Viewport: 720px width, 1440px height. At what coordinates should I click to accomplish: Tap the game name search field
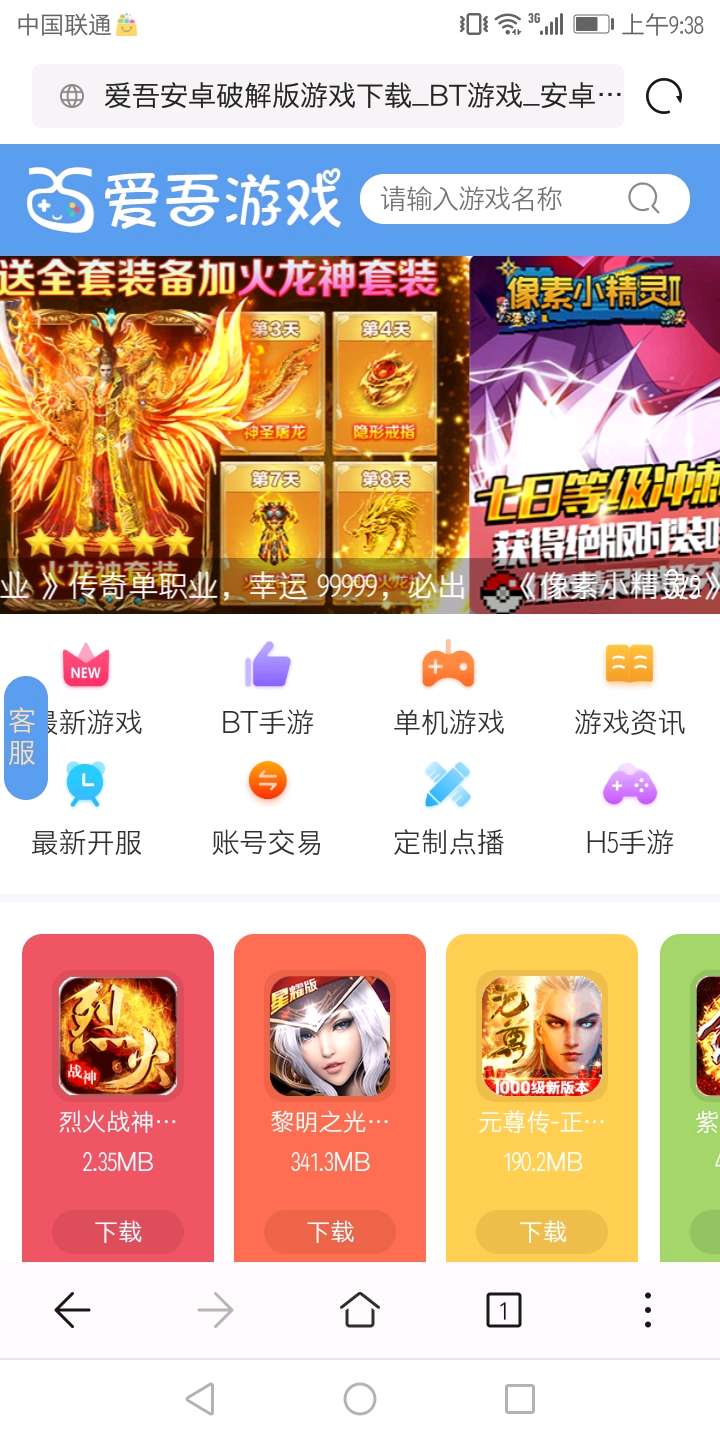coord(490,199)
